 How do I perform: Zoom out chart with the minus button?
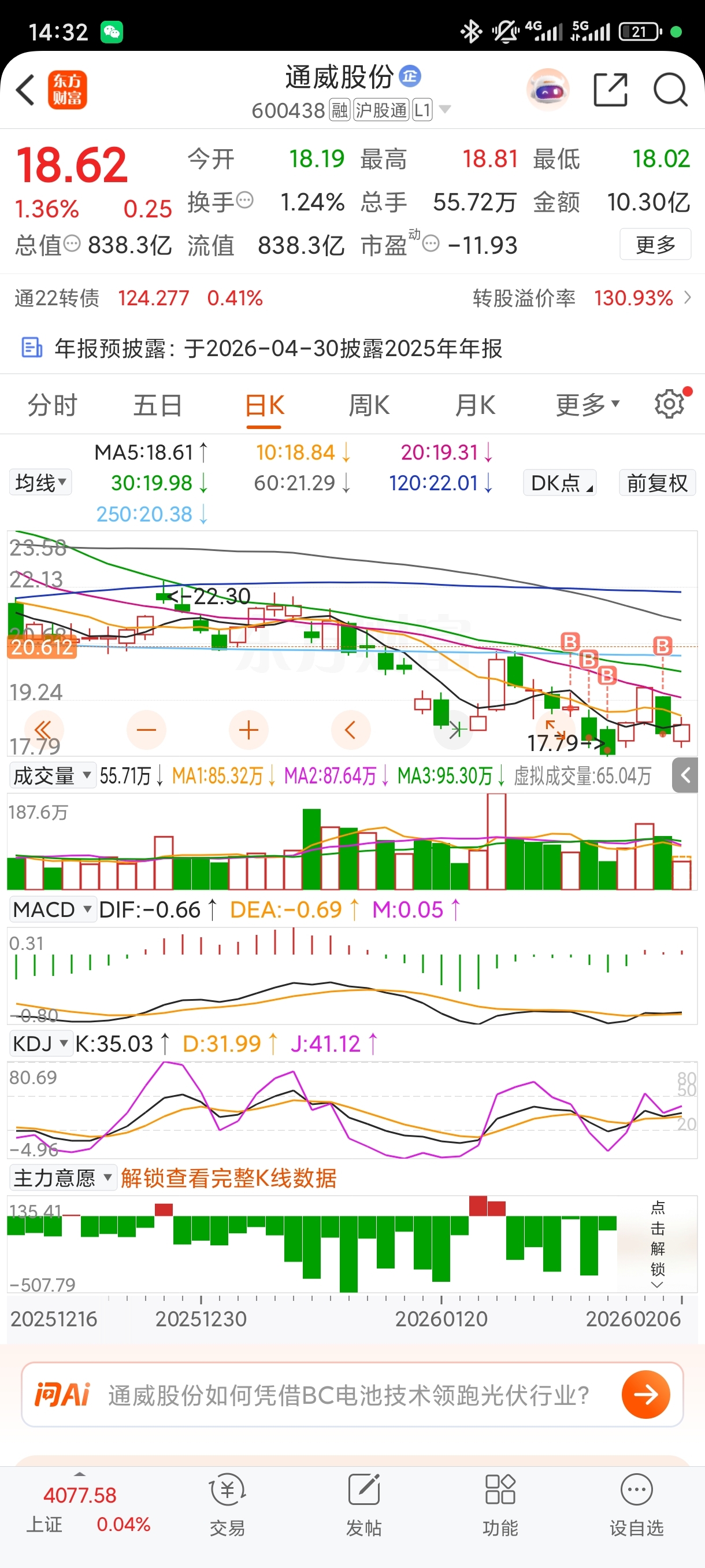[146, 729]
